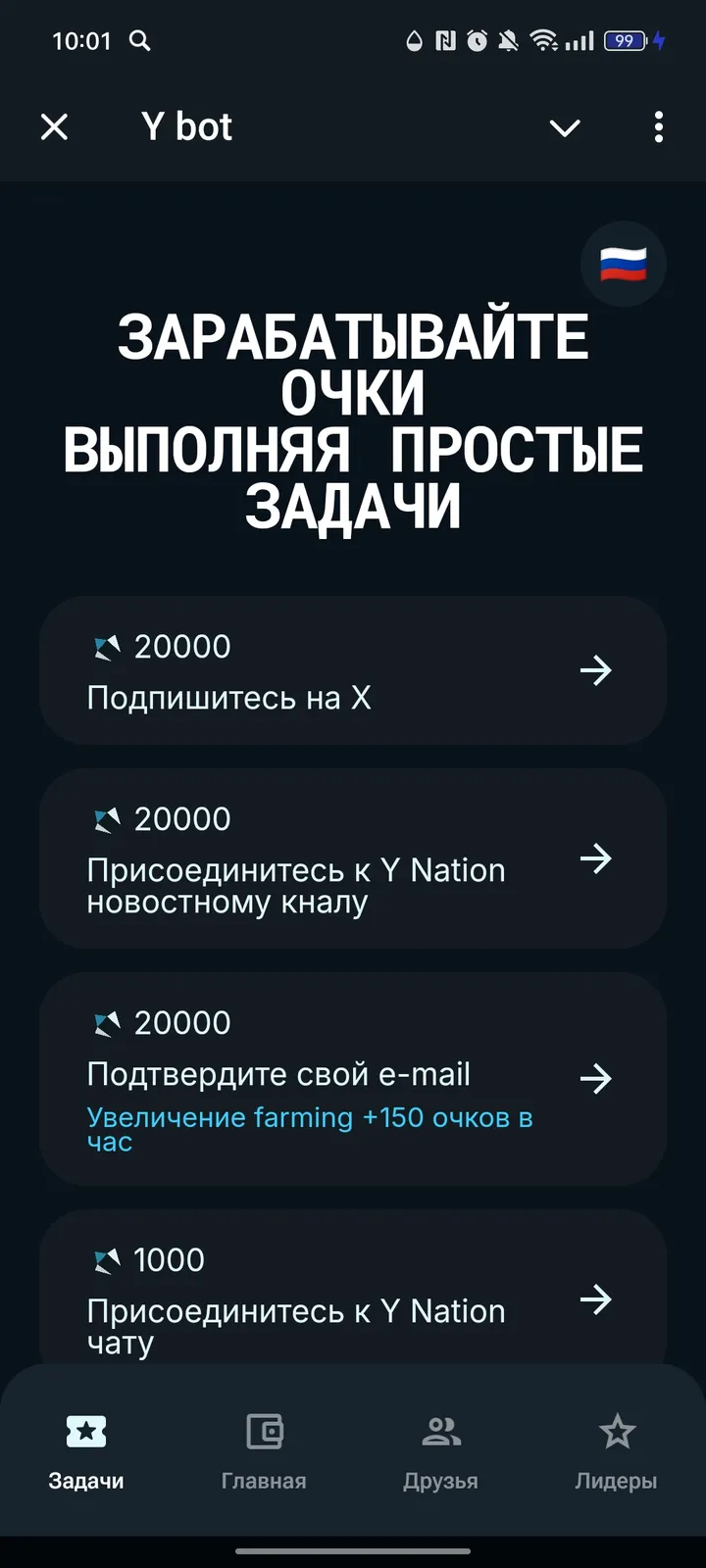This screenshot has height=1568, width=706.
Task: Open the 'Подпишитесь на X' task arrow
Action: (597, 670)
